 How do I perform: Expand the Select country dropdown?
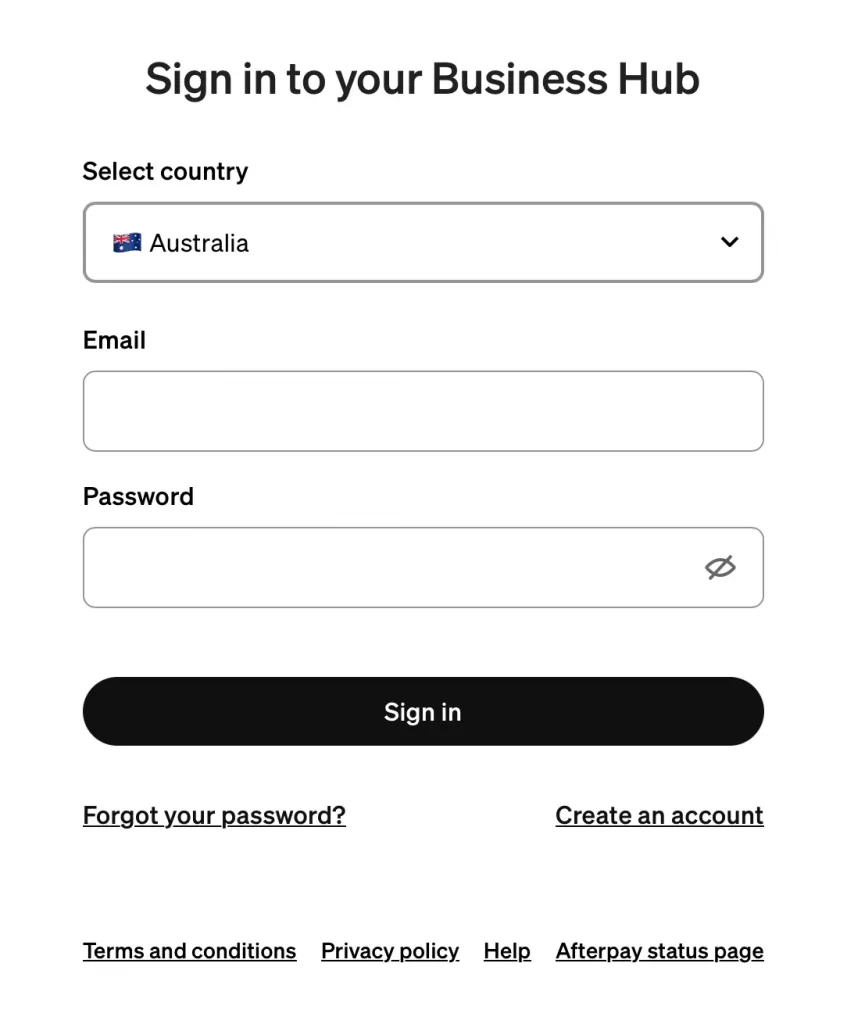[423, 242]
